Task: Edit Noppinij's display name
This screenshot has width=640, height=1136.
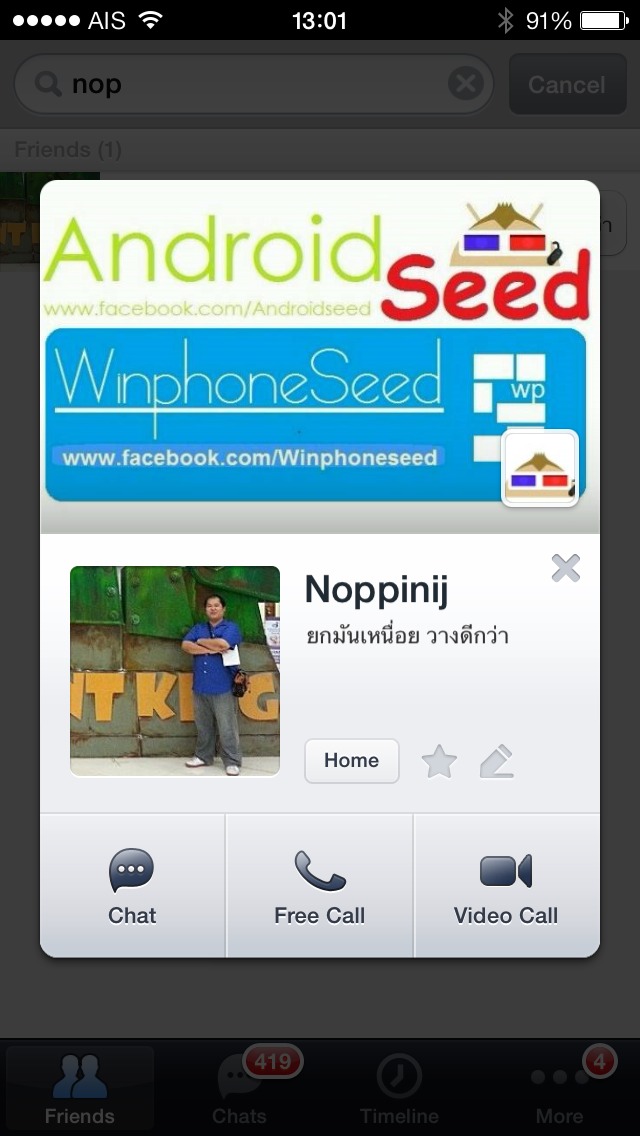Action: click(496, 762)
